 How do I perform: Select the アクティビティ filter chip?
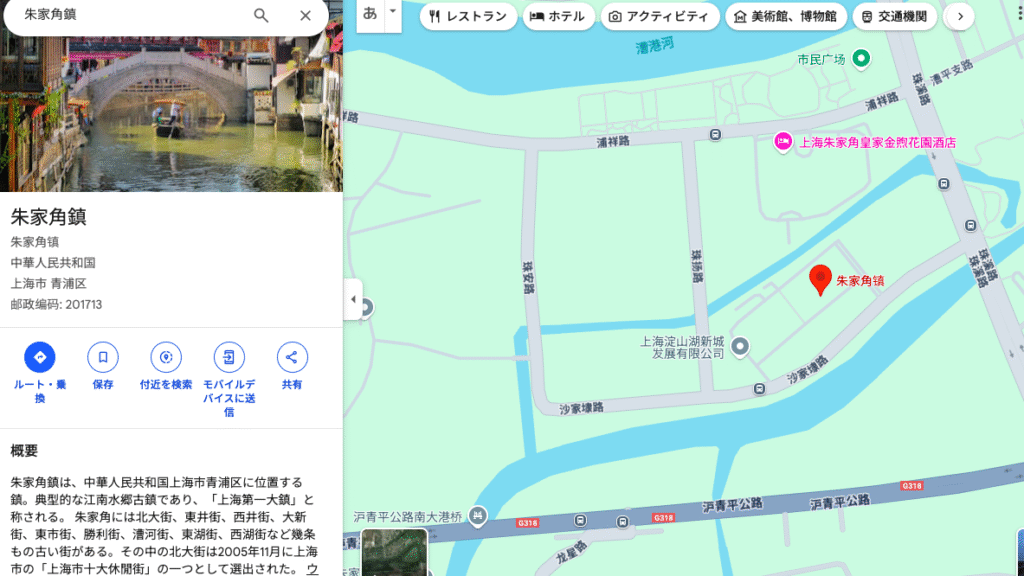pos(659,16)
